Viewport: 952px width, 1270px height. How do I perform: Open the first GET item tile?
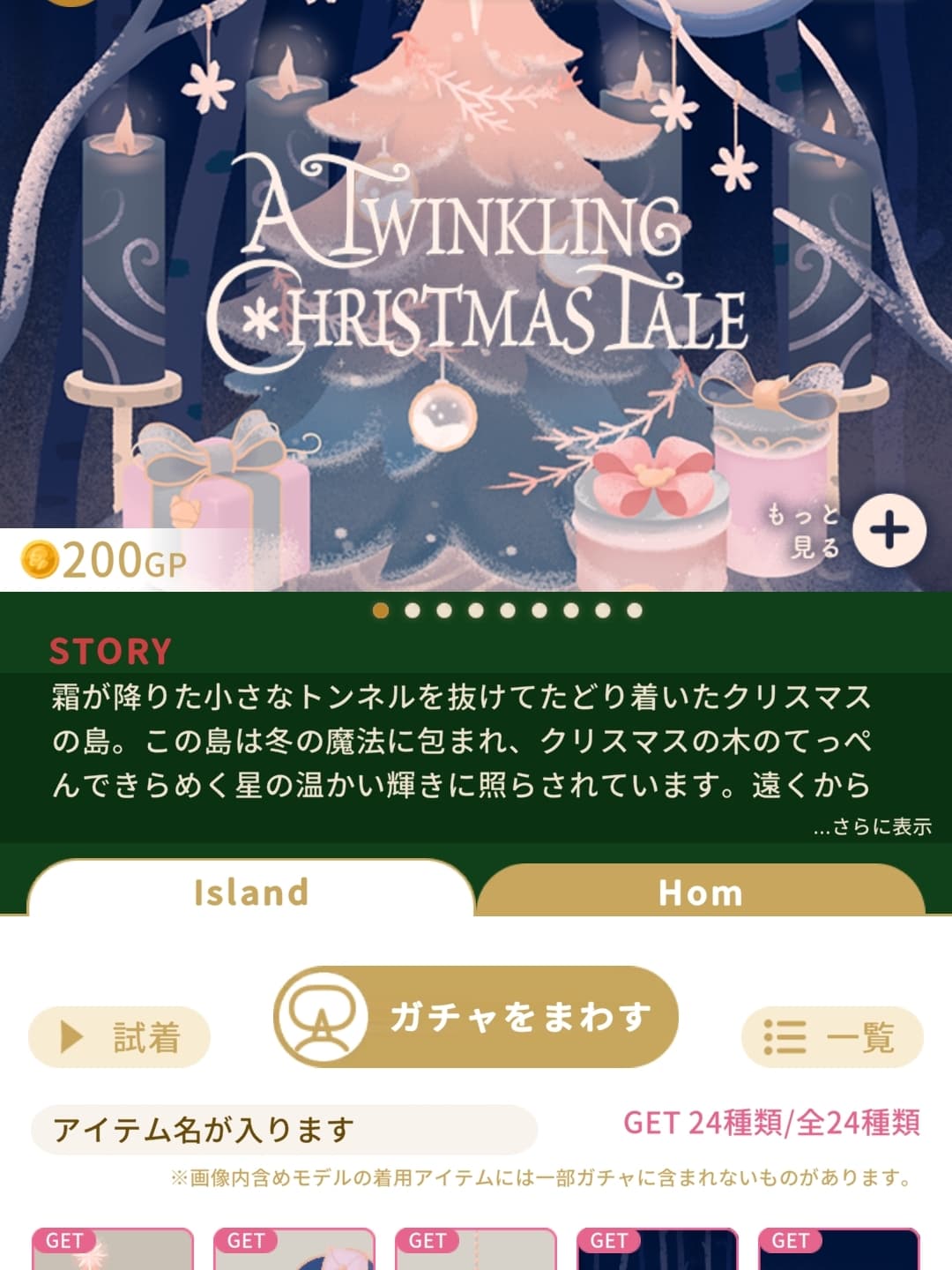pyautogui.click(x=113, y=1249)
